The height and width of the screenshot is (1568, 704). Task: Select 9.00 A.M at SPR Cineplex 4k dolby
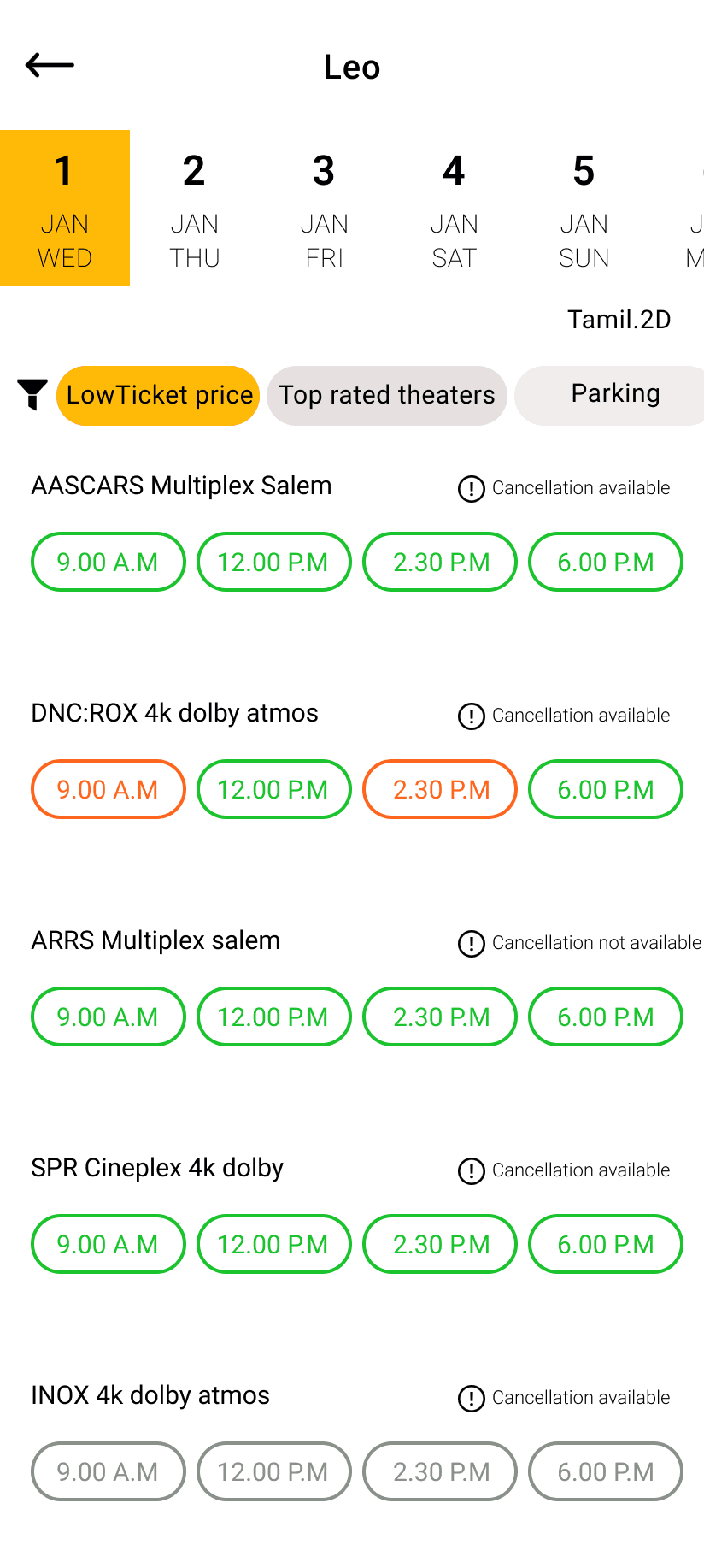pos(108,1244)
